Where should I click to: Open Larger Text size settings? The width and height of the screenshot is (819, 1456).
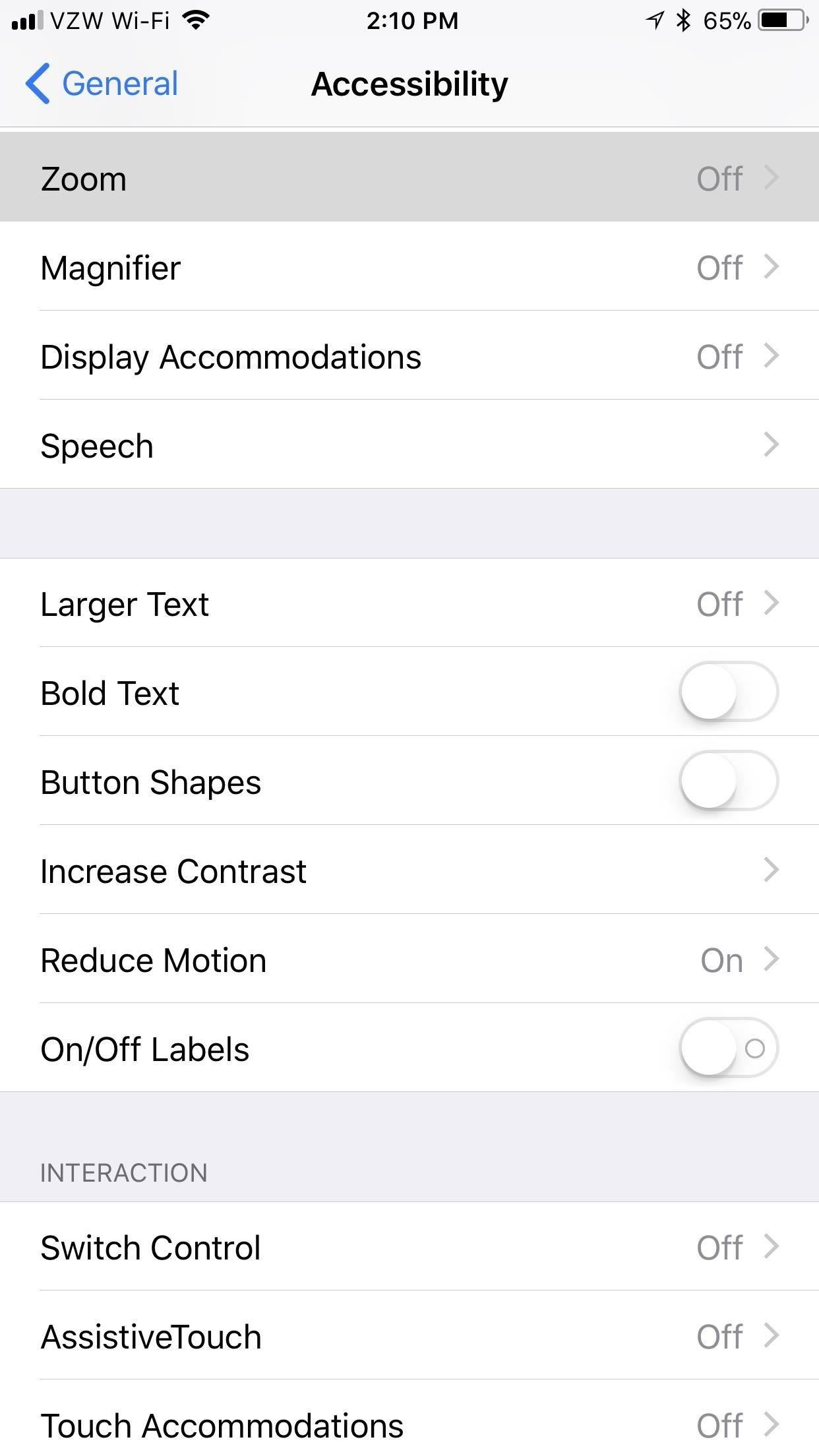pos(409,603)
